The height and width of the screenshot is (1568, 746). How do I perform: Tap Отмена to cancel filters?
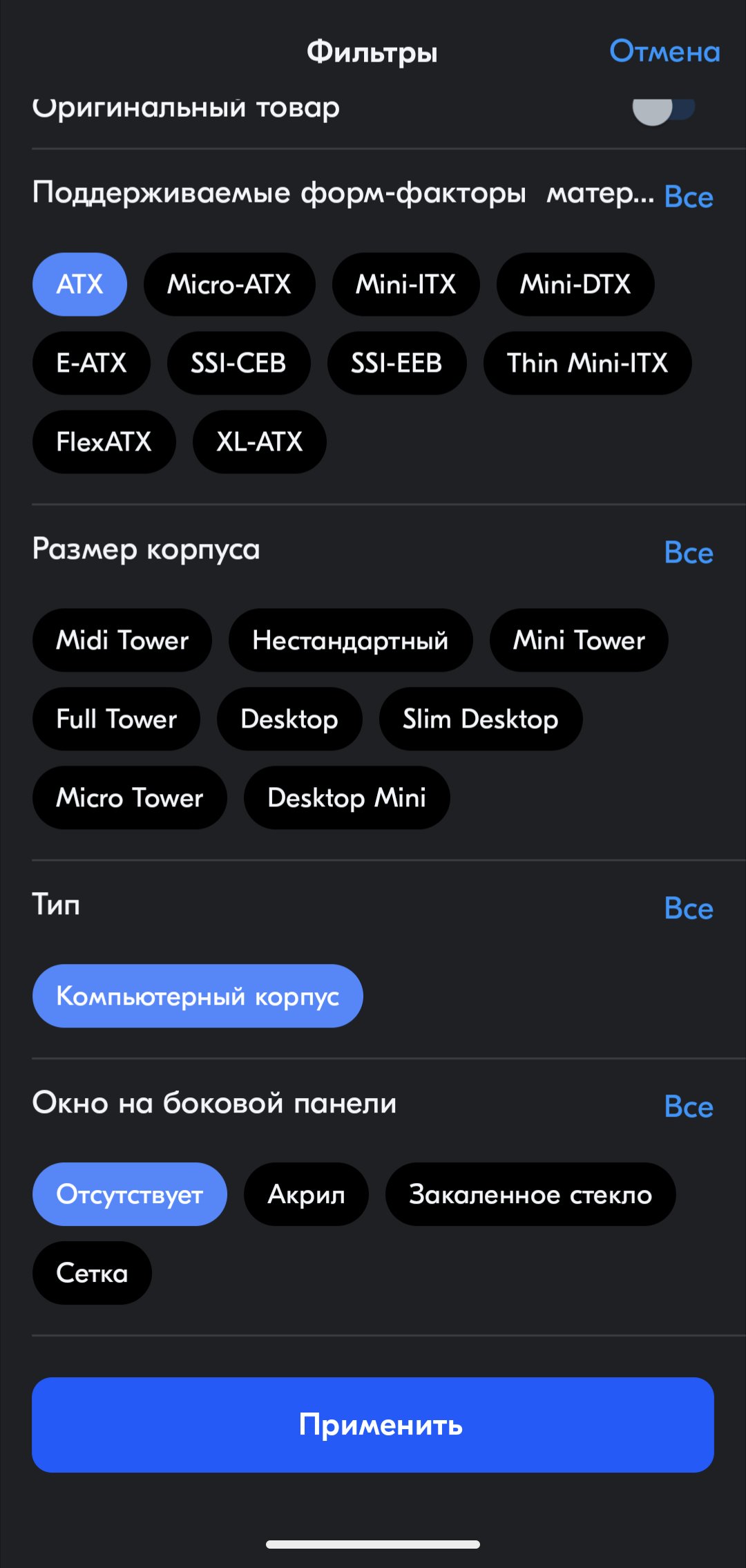tap(664, 52)
